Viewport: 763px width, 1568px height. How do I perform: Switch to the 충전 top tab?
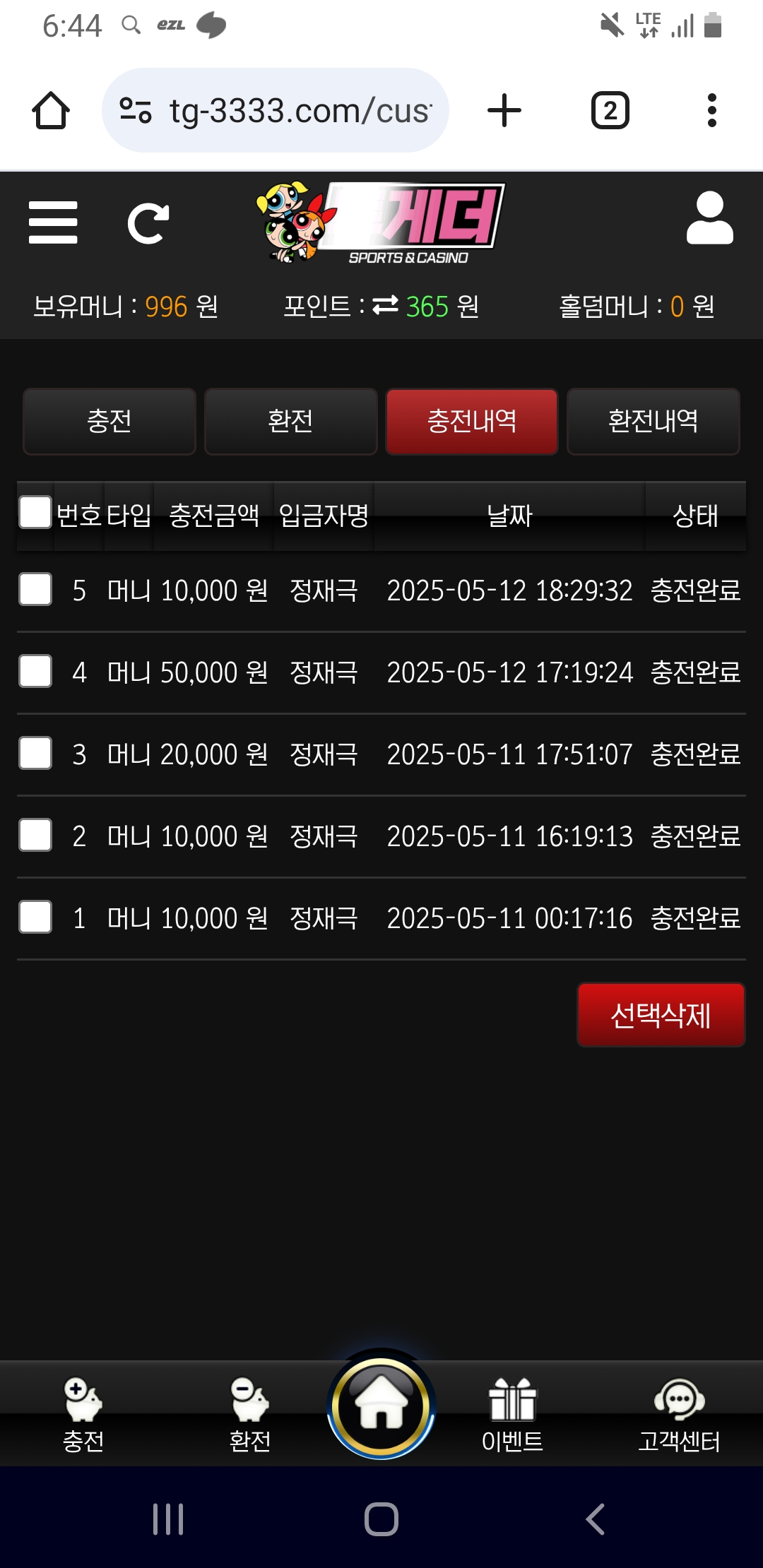click(110, 421)
